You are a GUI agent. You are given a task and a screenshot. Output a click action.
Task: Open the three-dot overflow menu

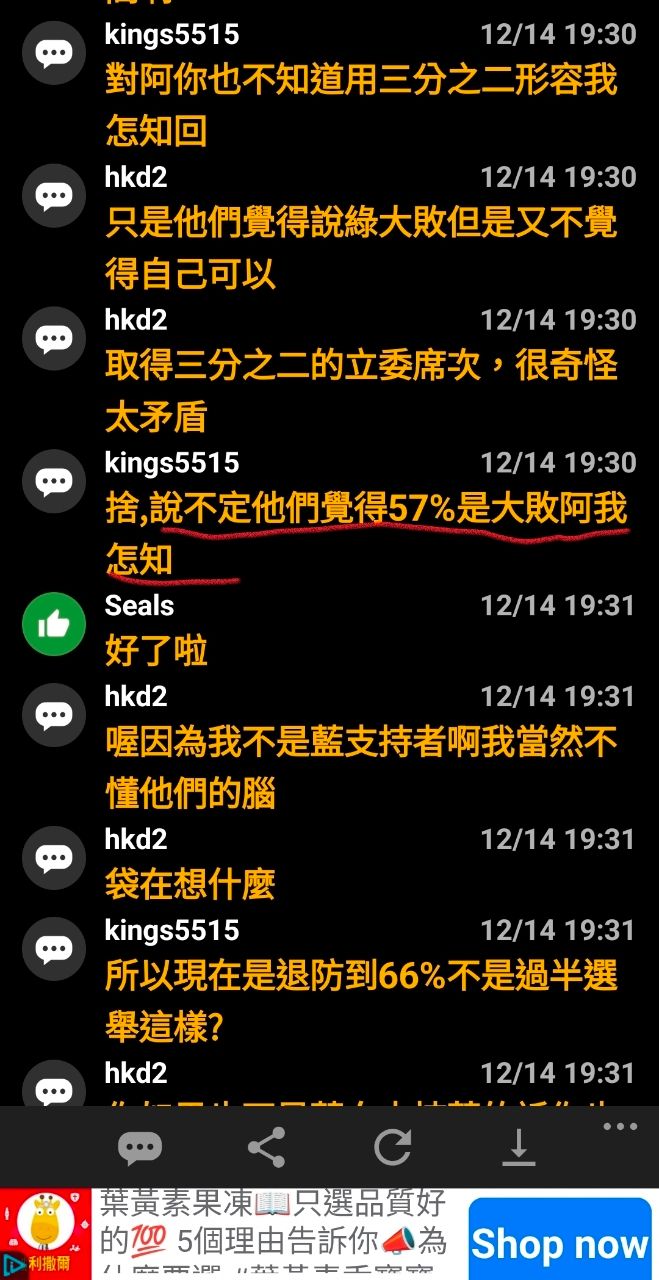pyautogui.click(x=620, y=1127)
